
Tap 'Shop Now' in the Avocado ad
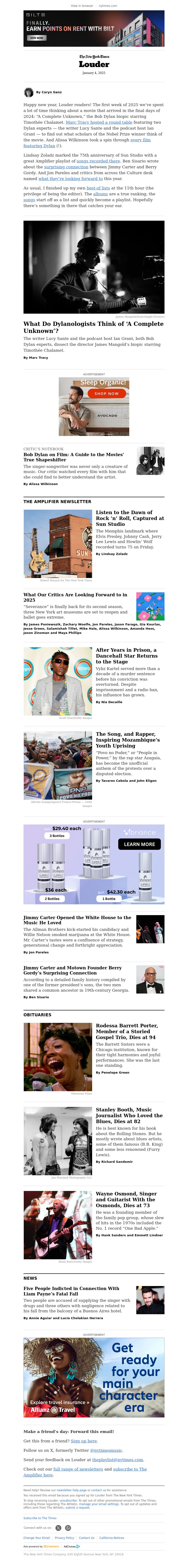pyautogui.click(x=106, y=393)
